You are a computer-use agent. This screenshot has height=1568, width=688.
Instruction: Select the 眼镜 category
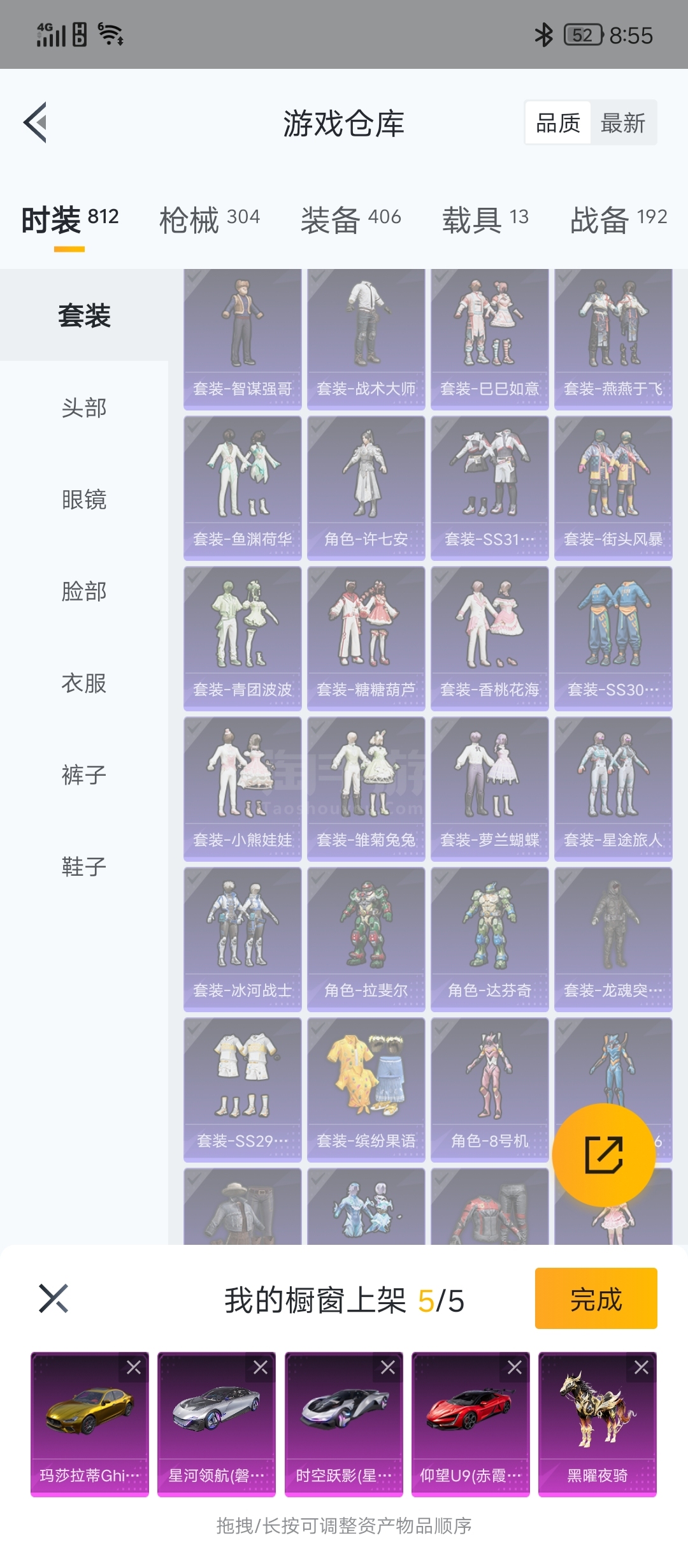point(84,500)
